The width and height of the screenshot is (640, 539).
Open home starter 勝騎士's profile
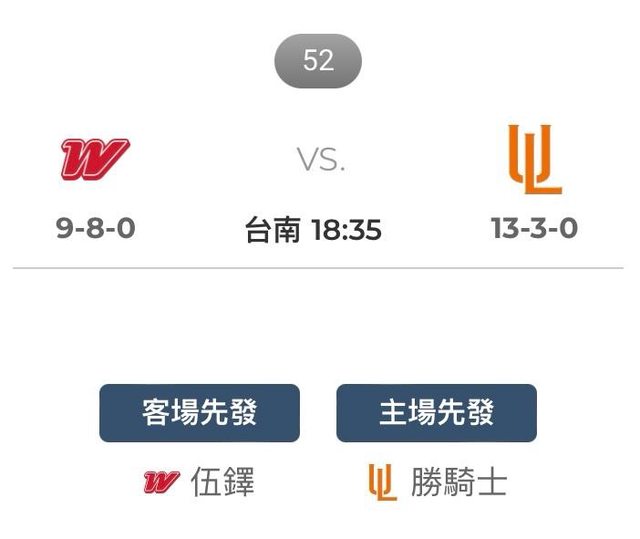pyautogui.click(x=458, y=484)
